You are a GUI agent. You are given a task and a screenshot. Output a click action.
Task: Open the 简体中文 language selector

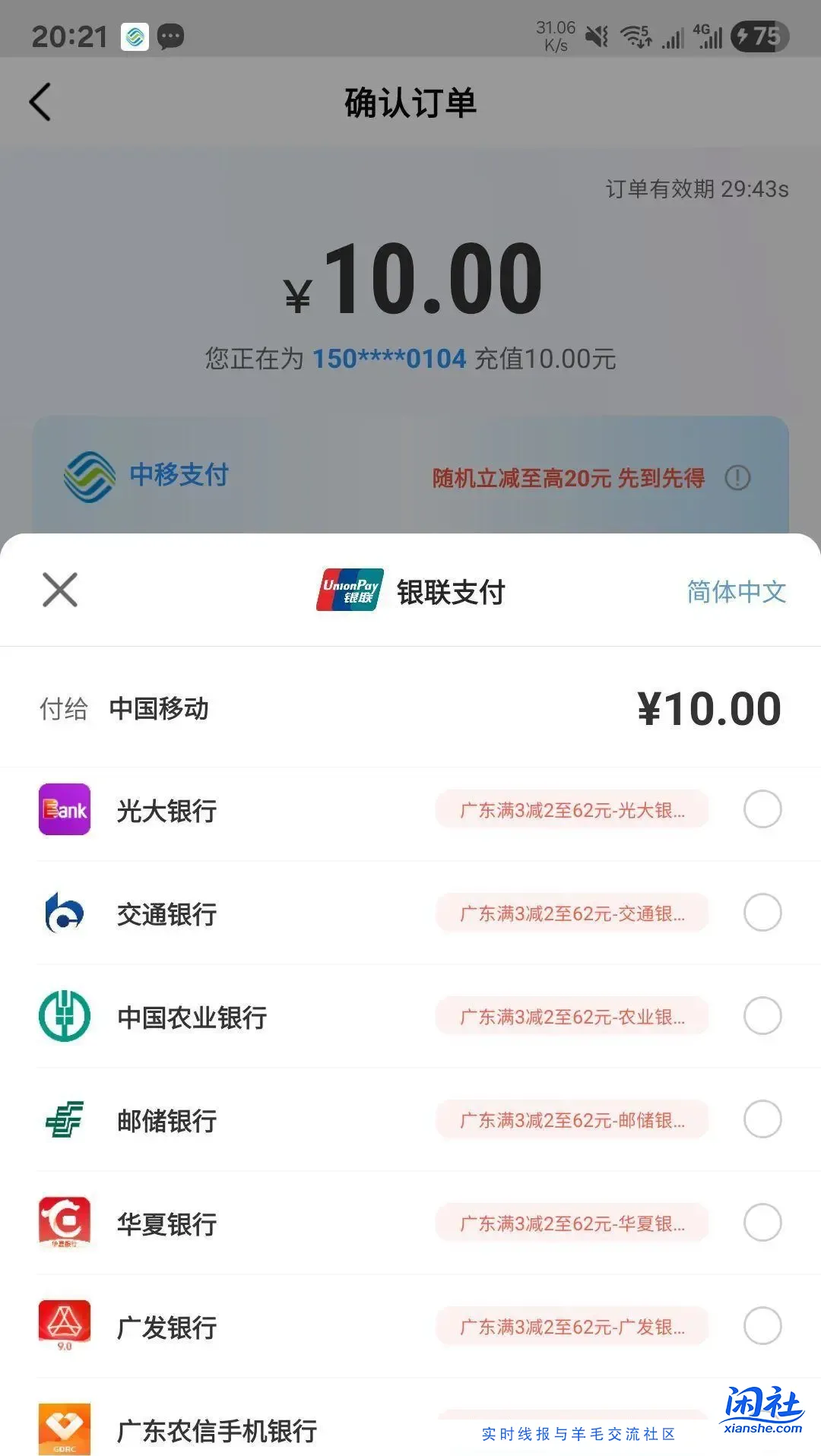734,593
